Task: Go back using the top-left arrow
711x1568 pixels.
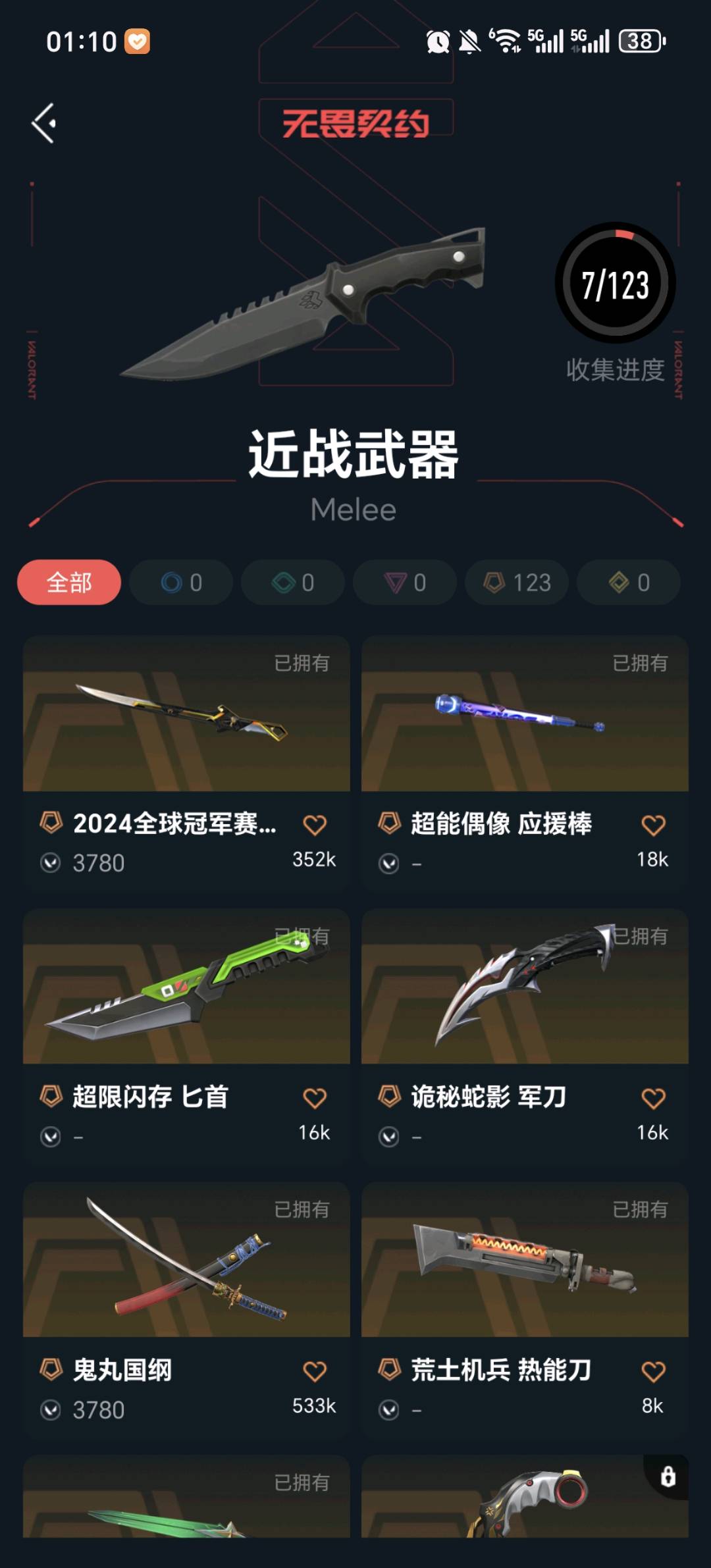Action: pyautogui.click(x=43, y=123)
